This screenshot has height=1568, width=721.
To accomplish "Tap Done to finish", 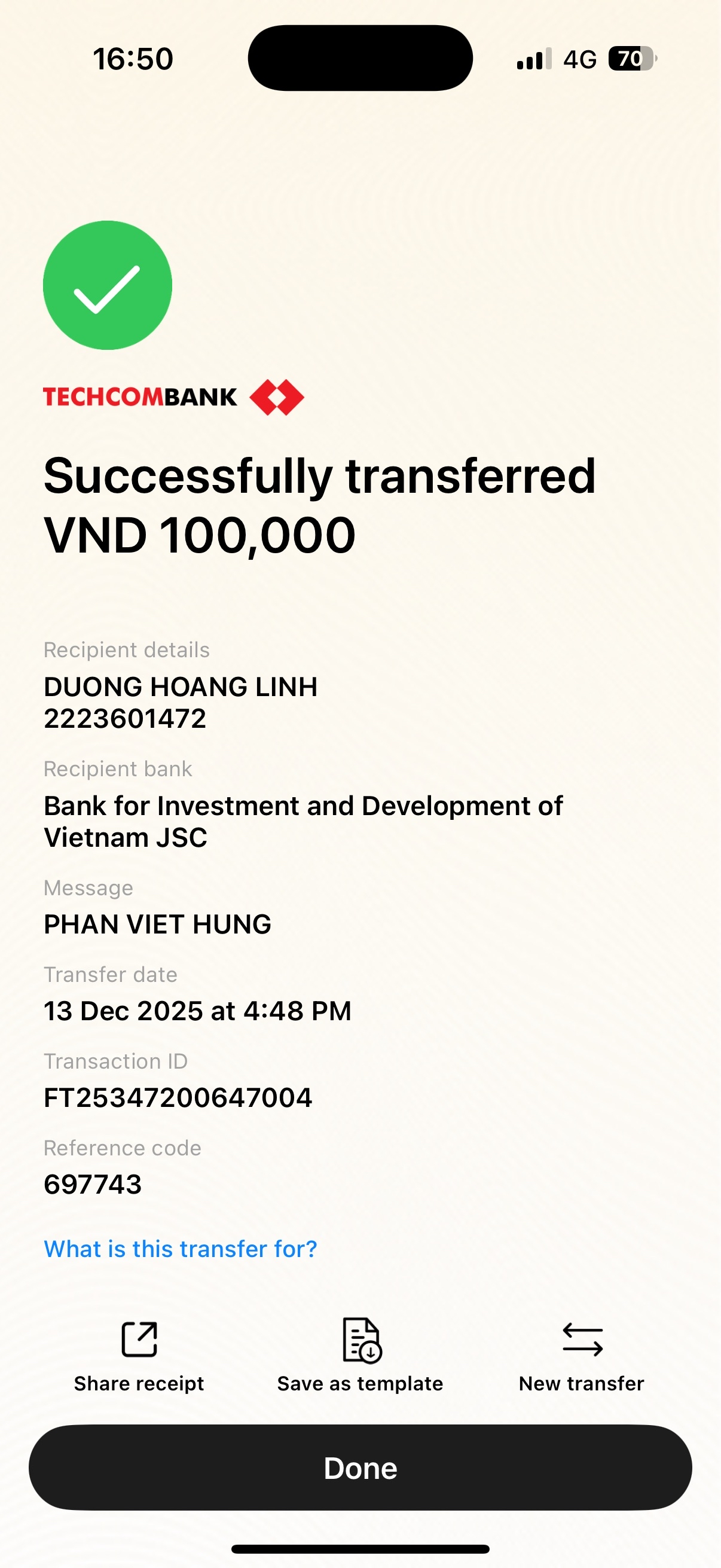I will 360,1468.
